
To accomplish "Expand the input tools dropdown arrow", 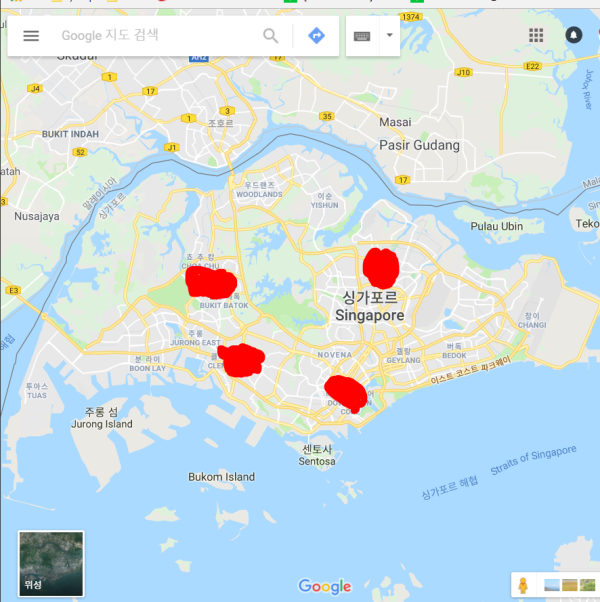I will click(388, 36).
